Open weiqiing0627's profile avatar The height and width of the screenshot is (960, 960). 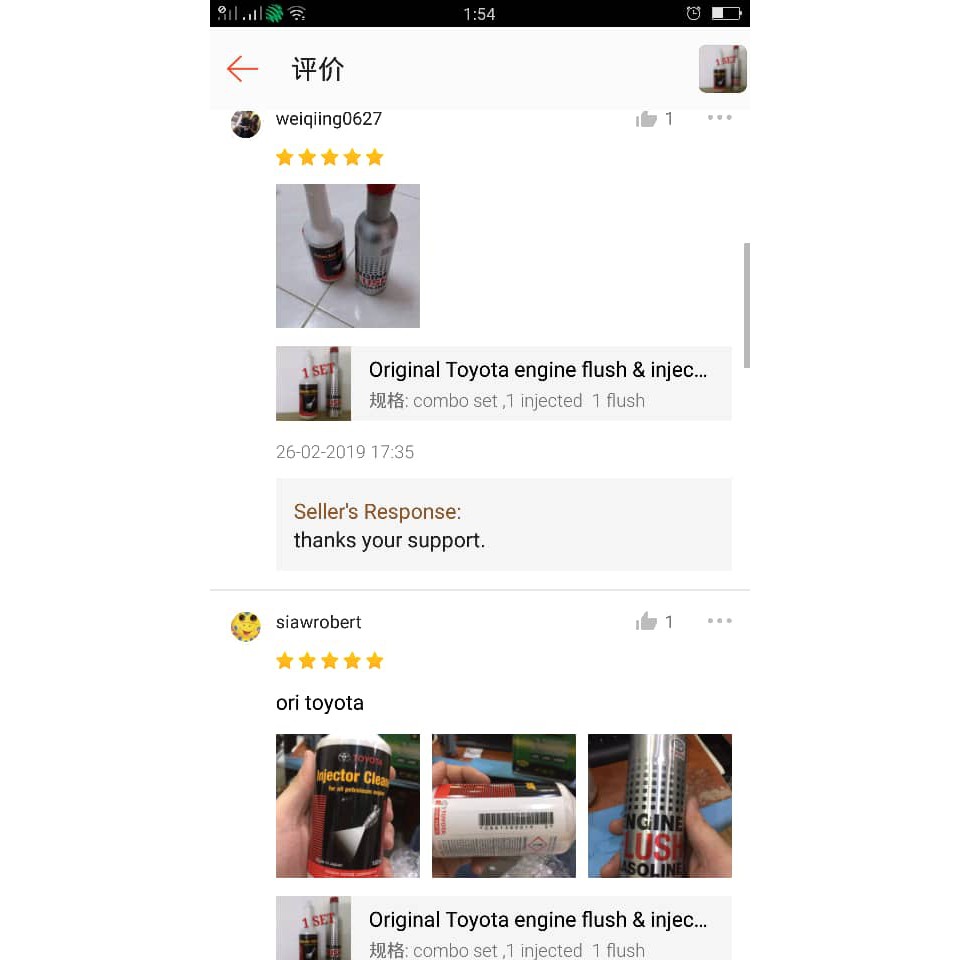(246, 122)
